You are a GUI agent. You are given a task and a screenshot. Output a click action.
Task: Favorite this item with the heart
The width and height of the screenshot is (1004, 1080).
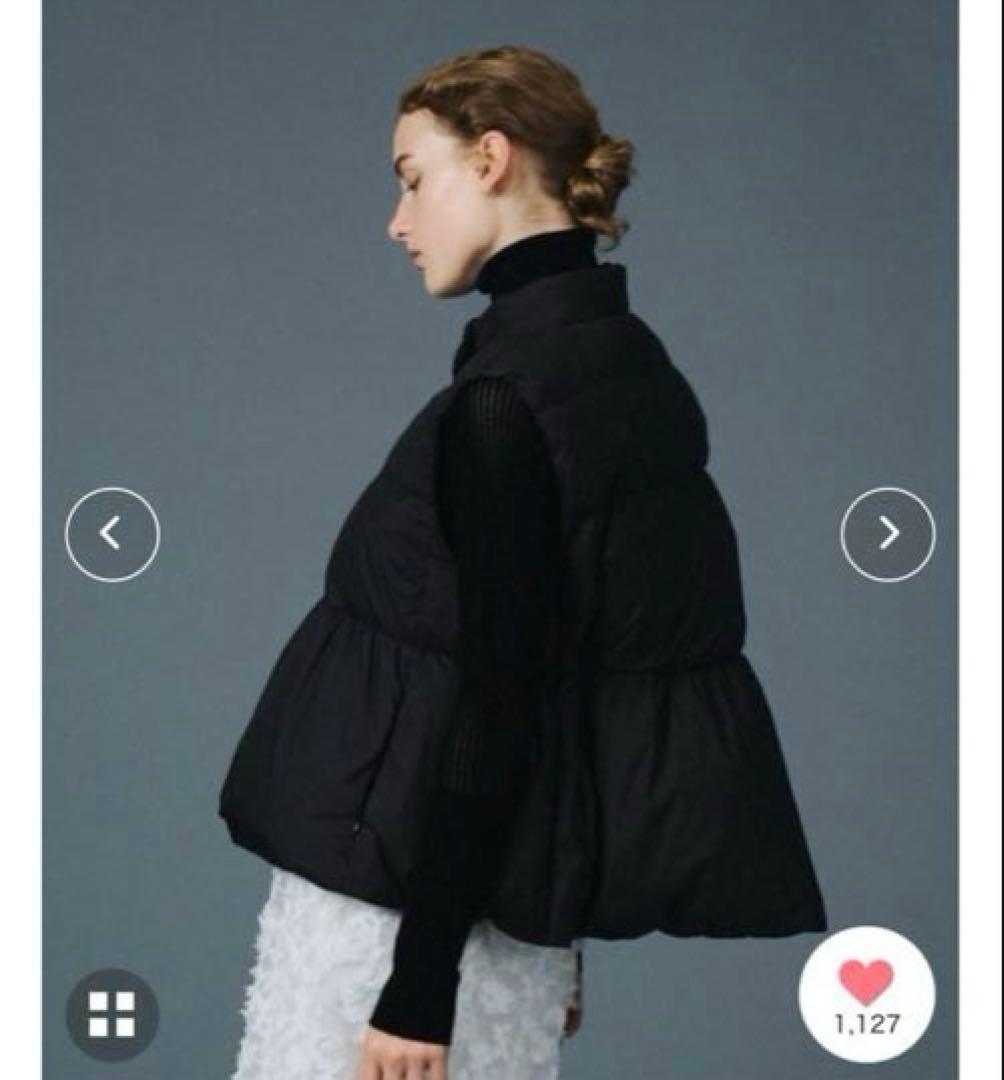[x=866, y=985]
